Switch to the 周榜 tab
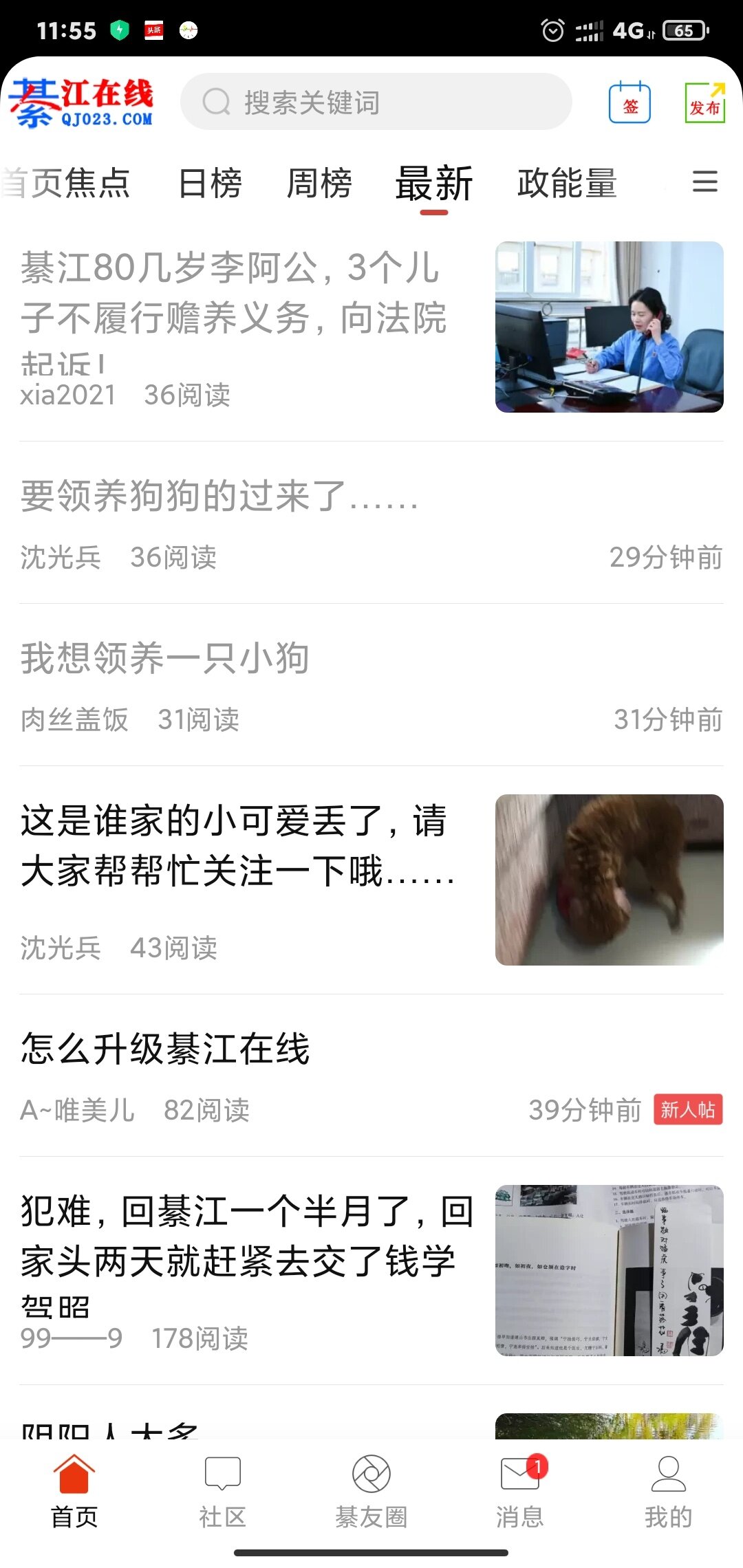The image size is (743, 1568). pyautogui.click(x=319, y=183)
